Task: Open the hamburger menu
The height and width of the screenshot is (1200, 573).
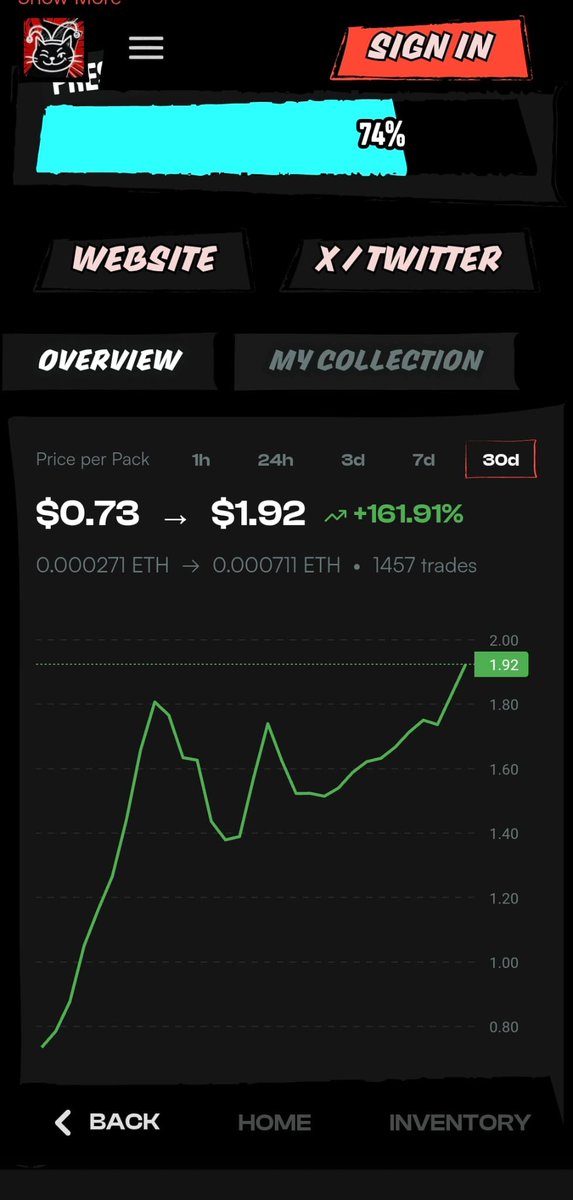Action: 146,48
